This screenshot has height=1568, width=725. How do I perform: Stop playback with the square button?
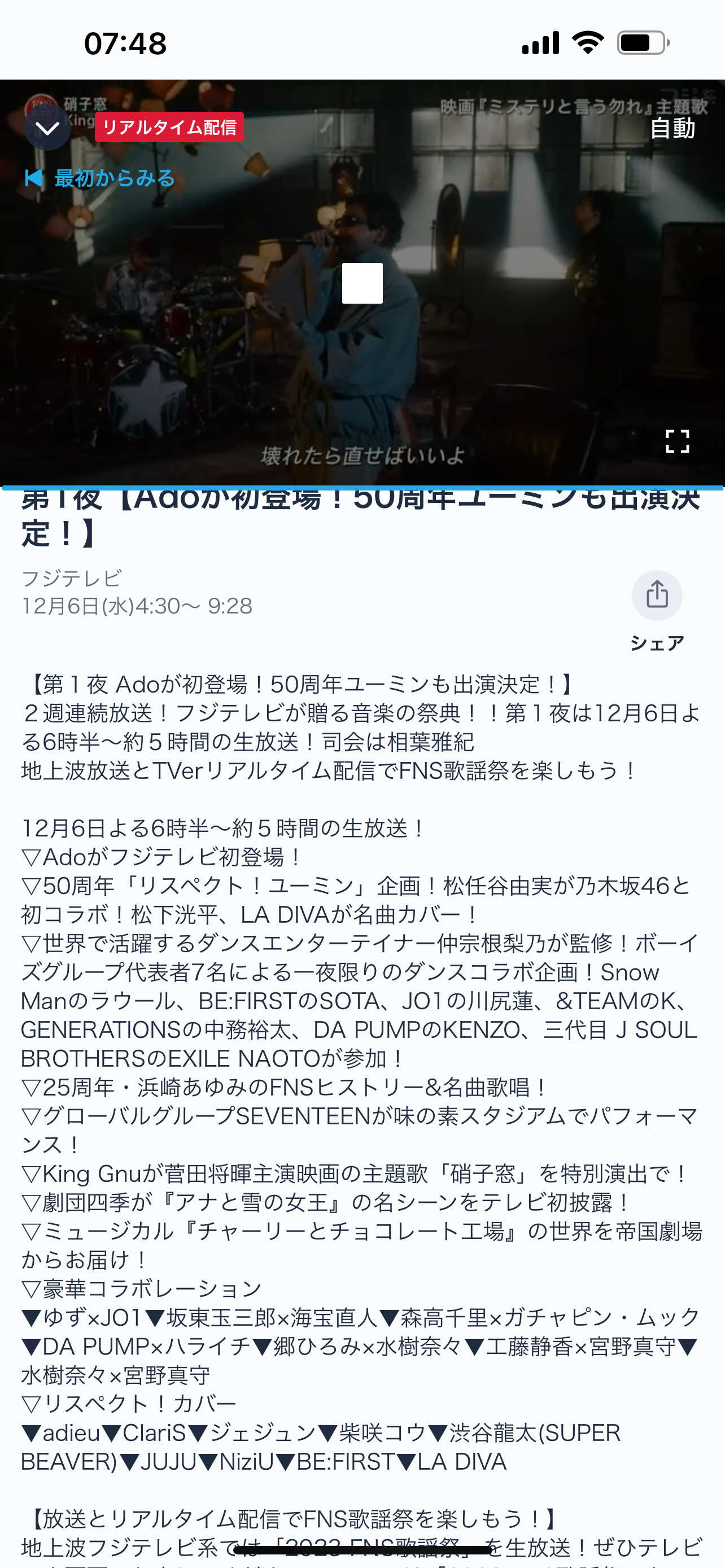click(x=362, y=283)
